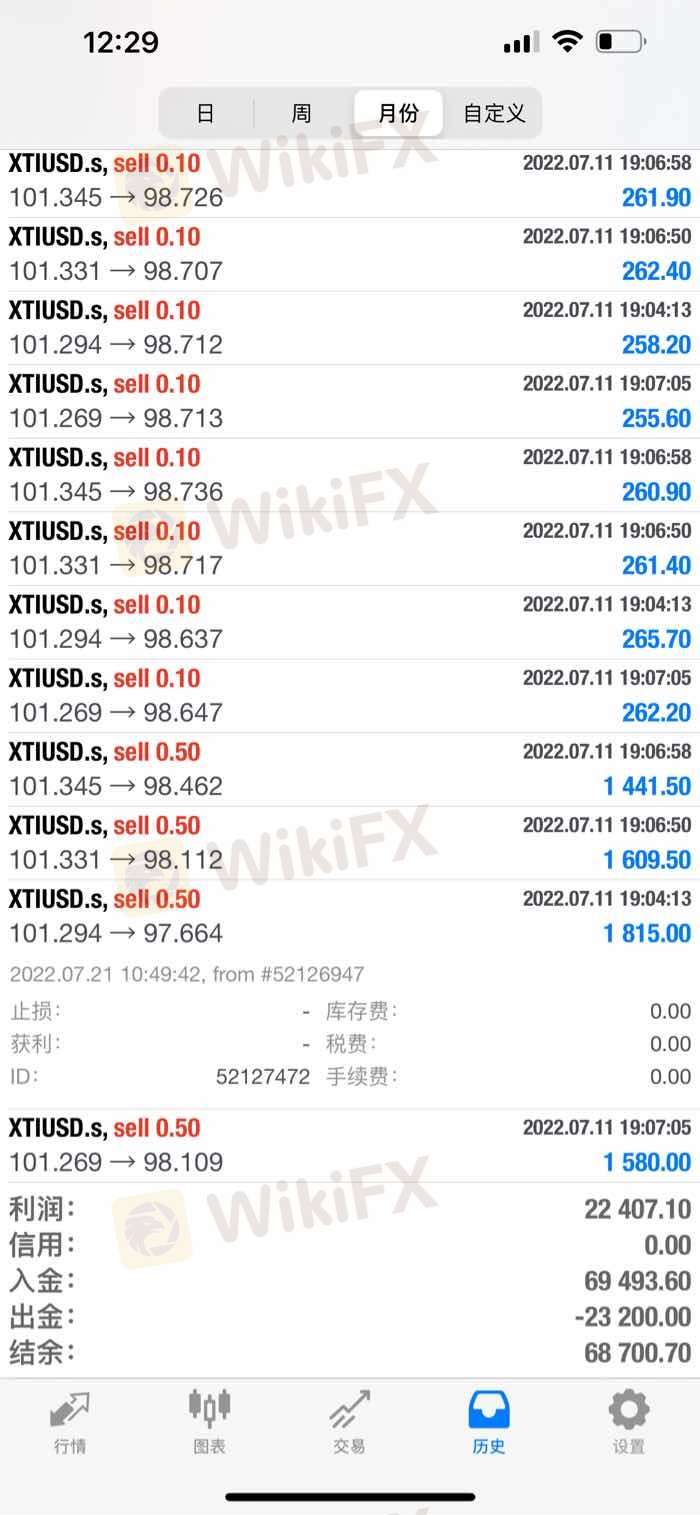Open details for the 265.70 profit trade
The image size is (700, 1515).
(x=350, y=622)
